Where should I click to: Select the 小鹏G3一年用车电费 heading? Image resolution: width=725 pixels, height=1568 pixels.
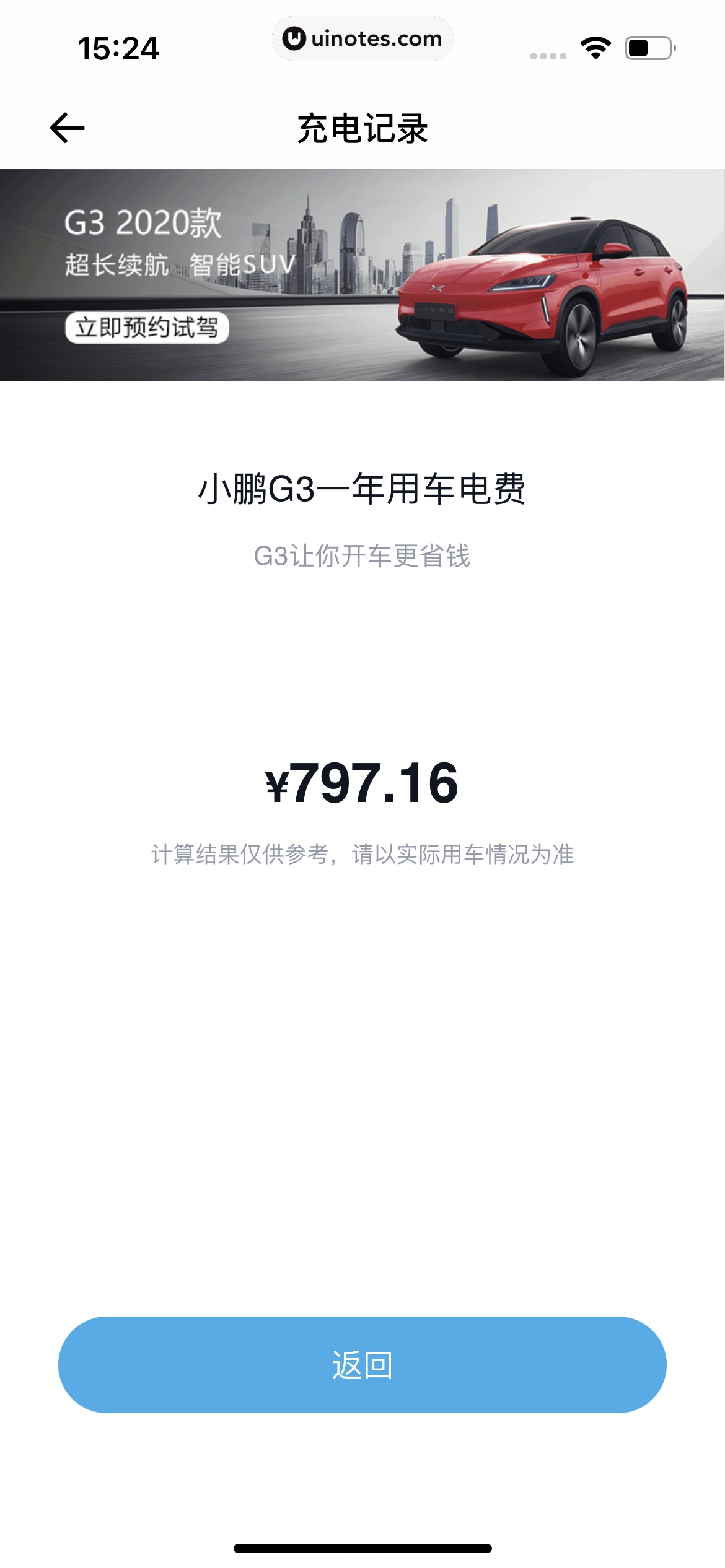(362, 488)
